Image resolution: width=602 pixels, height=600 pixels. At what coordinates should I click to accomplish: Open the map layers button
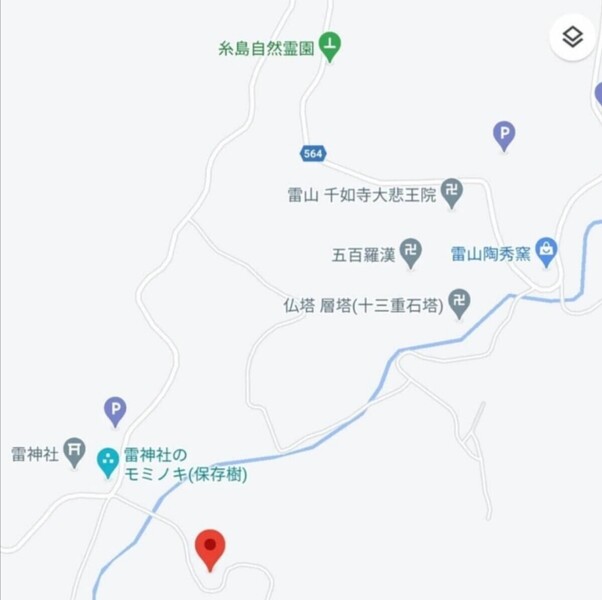coord(572,37)
